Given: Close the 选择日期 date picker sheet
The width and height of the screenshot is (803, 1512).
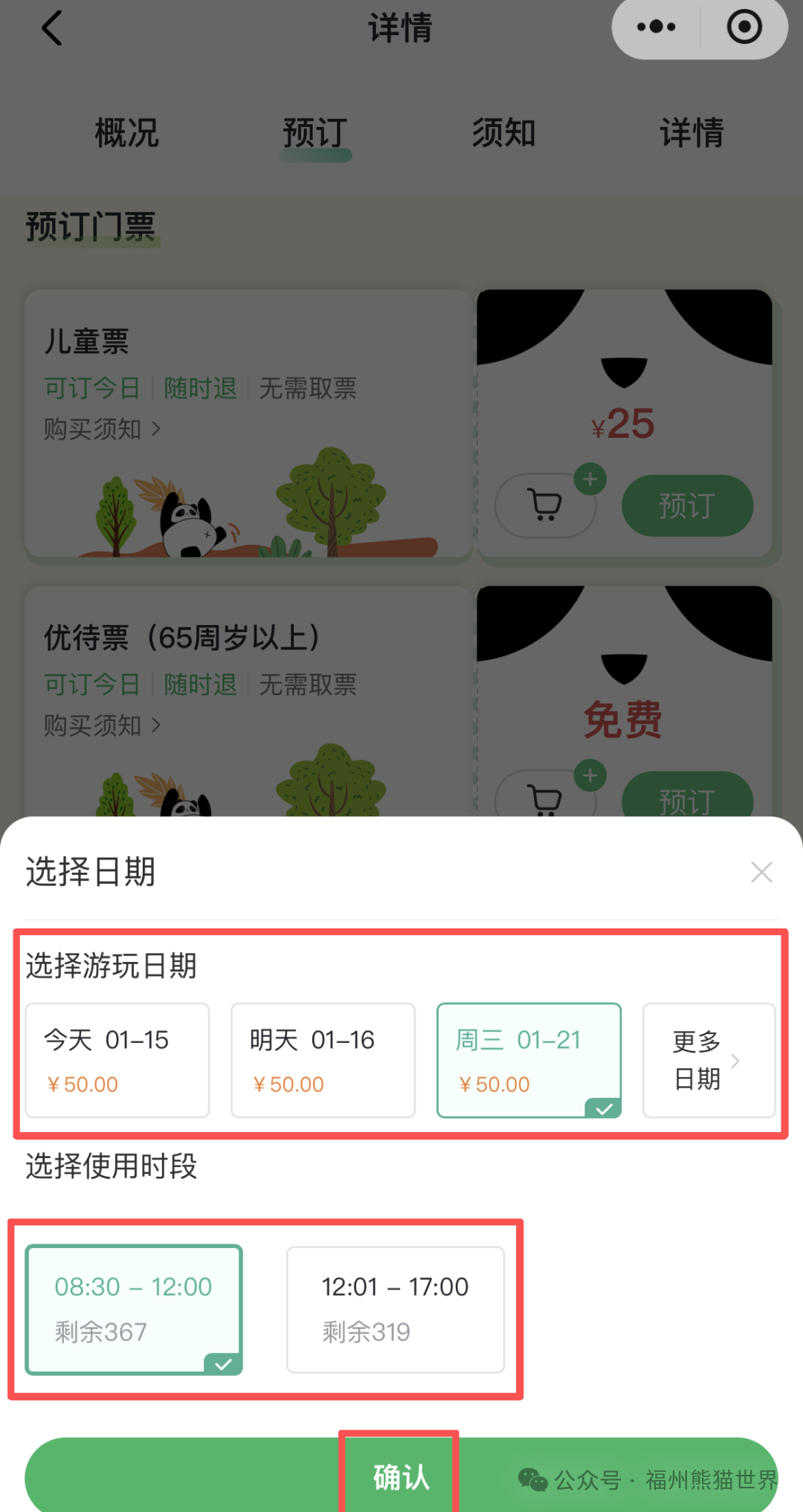Looking at the screenshot, I should [x=761, y=872].
